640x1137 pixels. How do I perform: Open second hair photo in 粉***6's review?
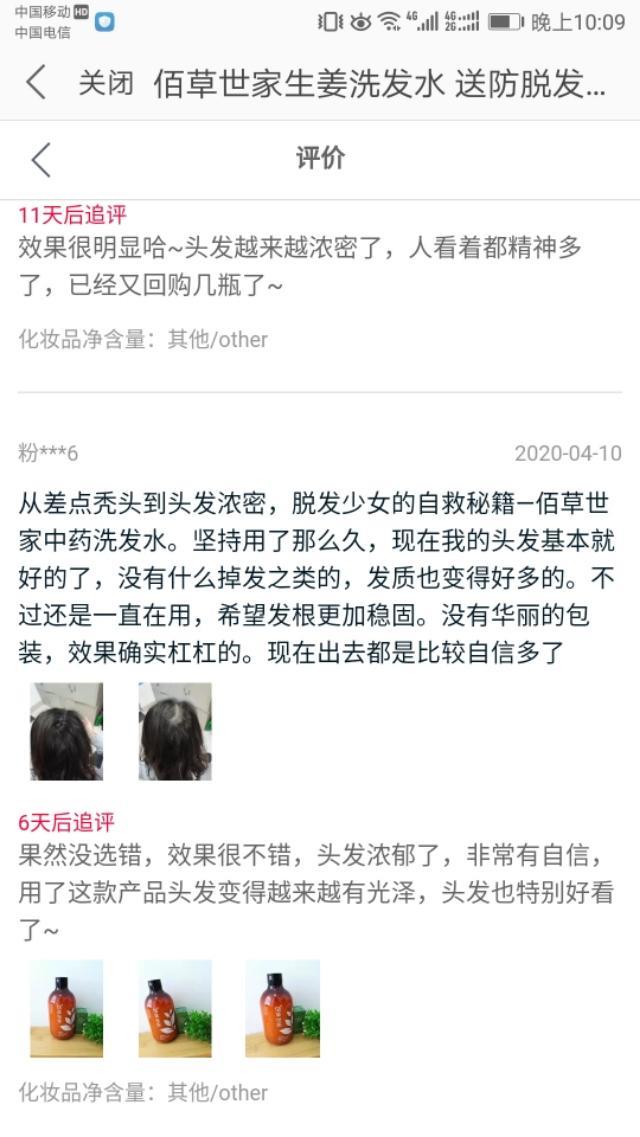(175, 731)
